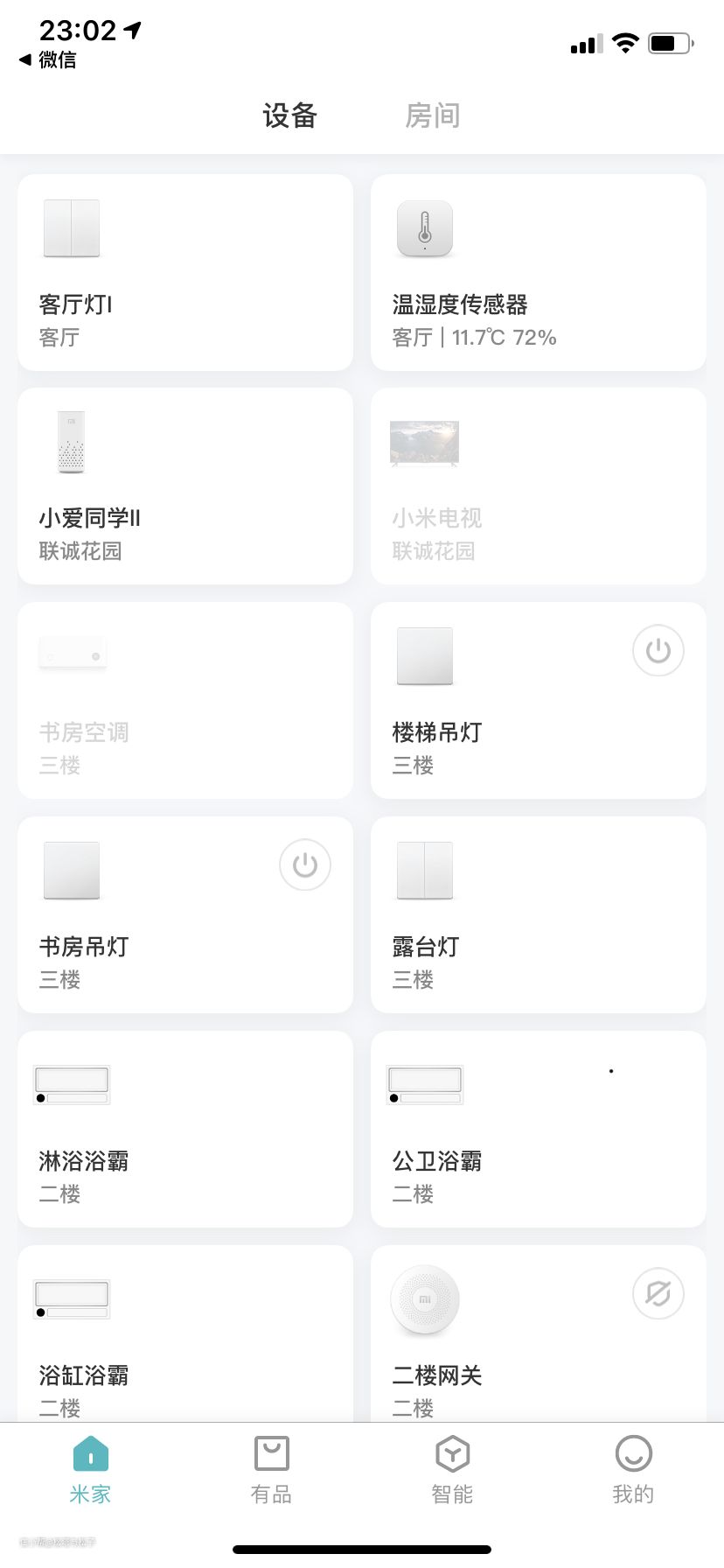Open the 书房空调 device card
Viewport: 724px width, 1568px height.
pyautogui.click(x=185, y=701)
